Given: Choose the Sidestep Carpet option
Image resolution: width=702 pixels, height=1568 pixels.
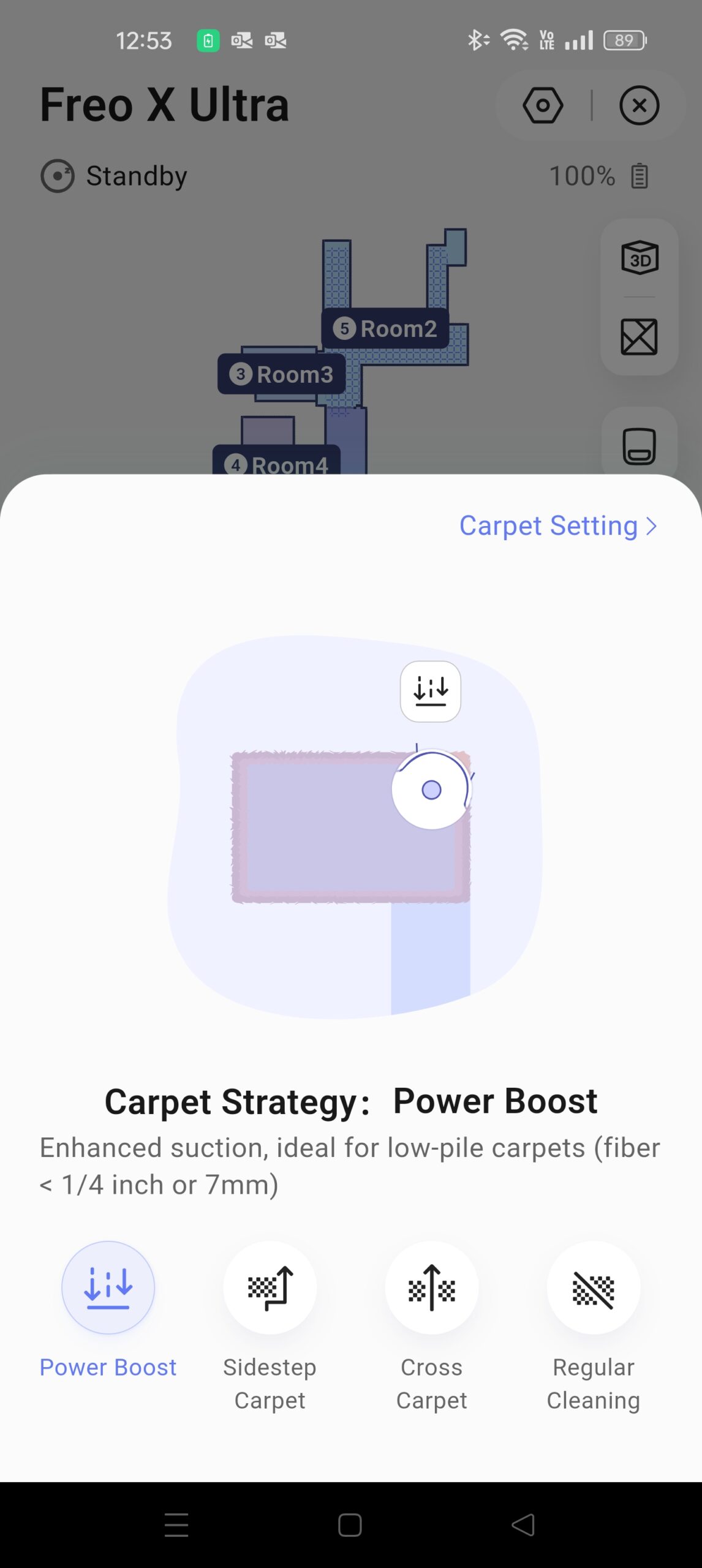Looking at the screenshot, I should 270,1287.
